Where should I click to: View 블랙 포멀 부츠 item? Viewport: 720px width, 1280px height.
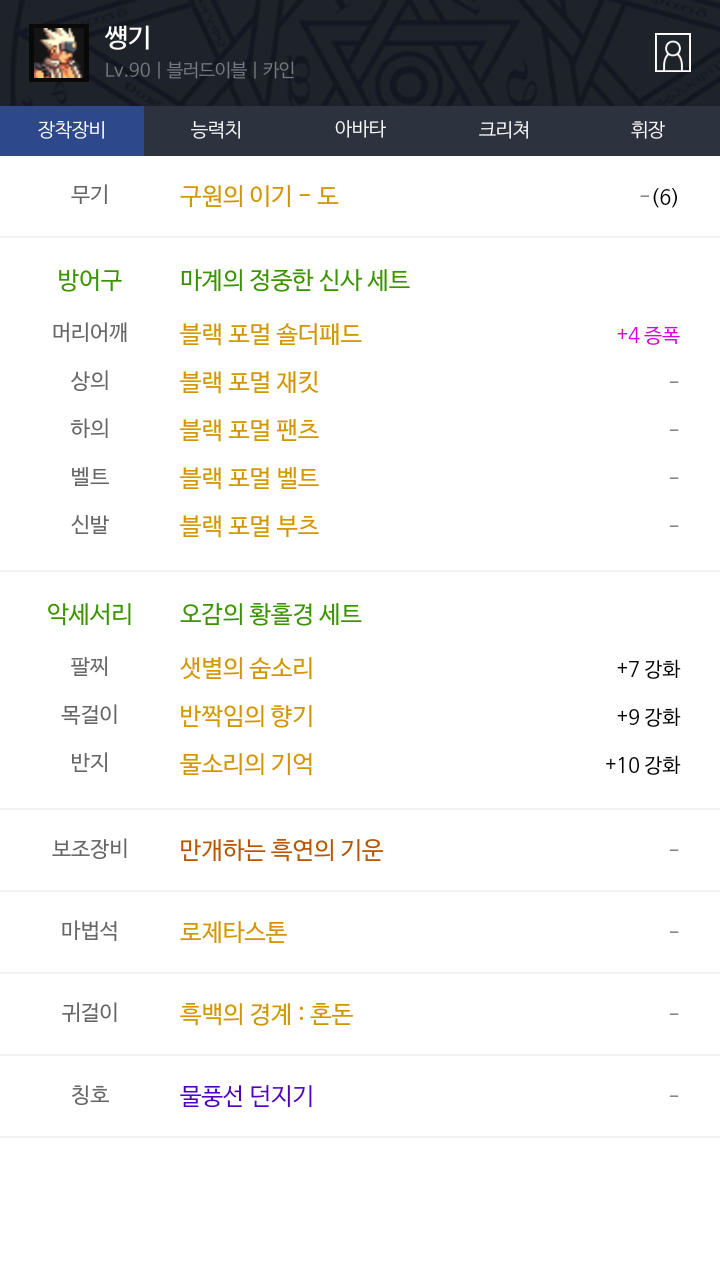[249, 526]
